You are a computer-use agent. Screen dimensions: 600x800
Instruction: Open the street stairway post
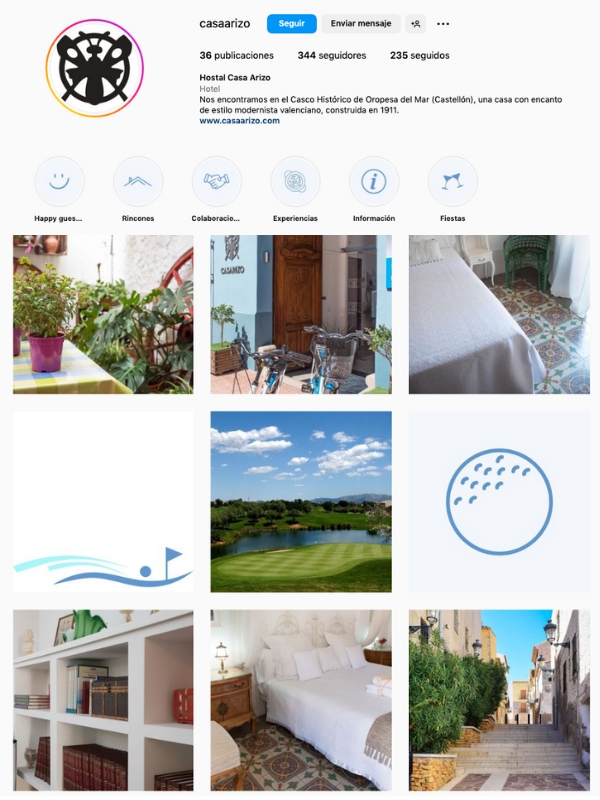tap(499, 700)
